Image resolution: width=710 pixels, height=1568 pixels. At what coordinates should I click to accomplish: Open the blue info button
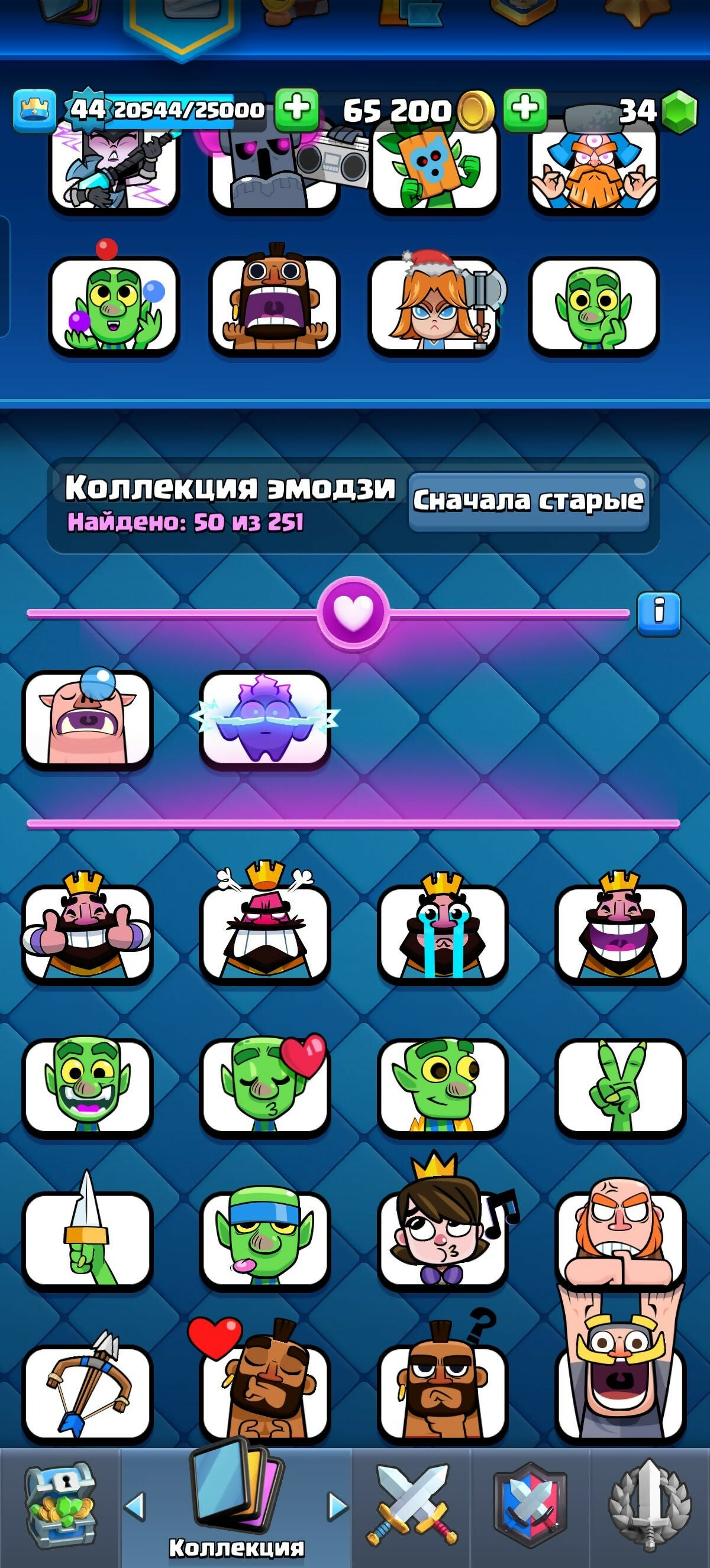pos(659,613)
